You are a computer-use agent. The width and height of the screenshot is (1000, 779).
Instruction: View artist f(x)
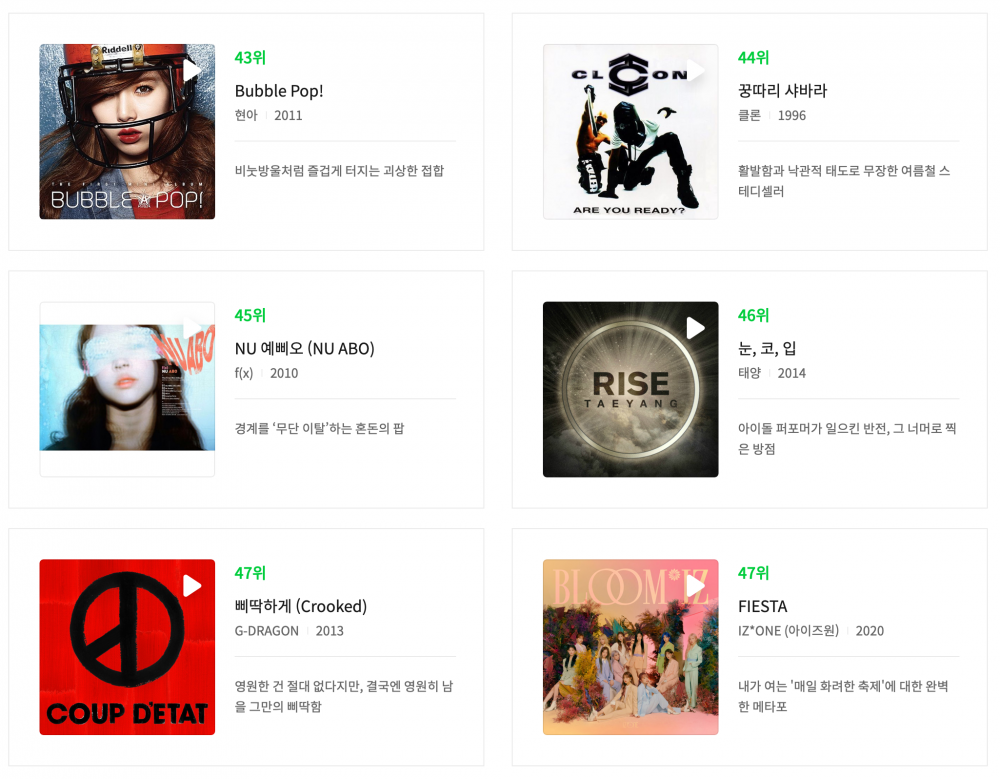244,374
